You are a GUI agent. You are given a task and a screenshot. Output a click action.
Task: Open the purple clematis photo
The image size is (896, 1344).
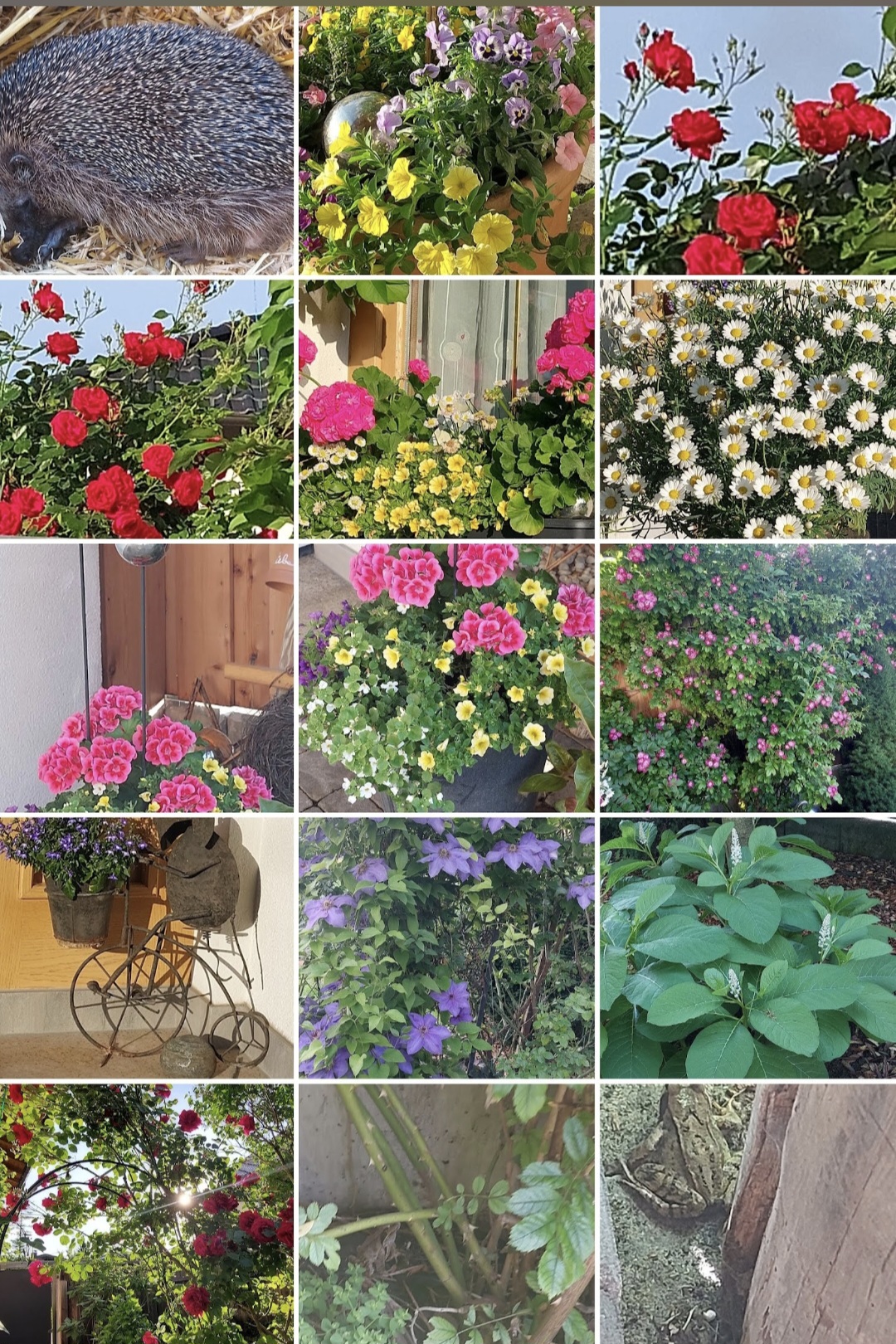point(446,947)
